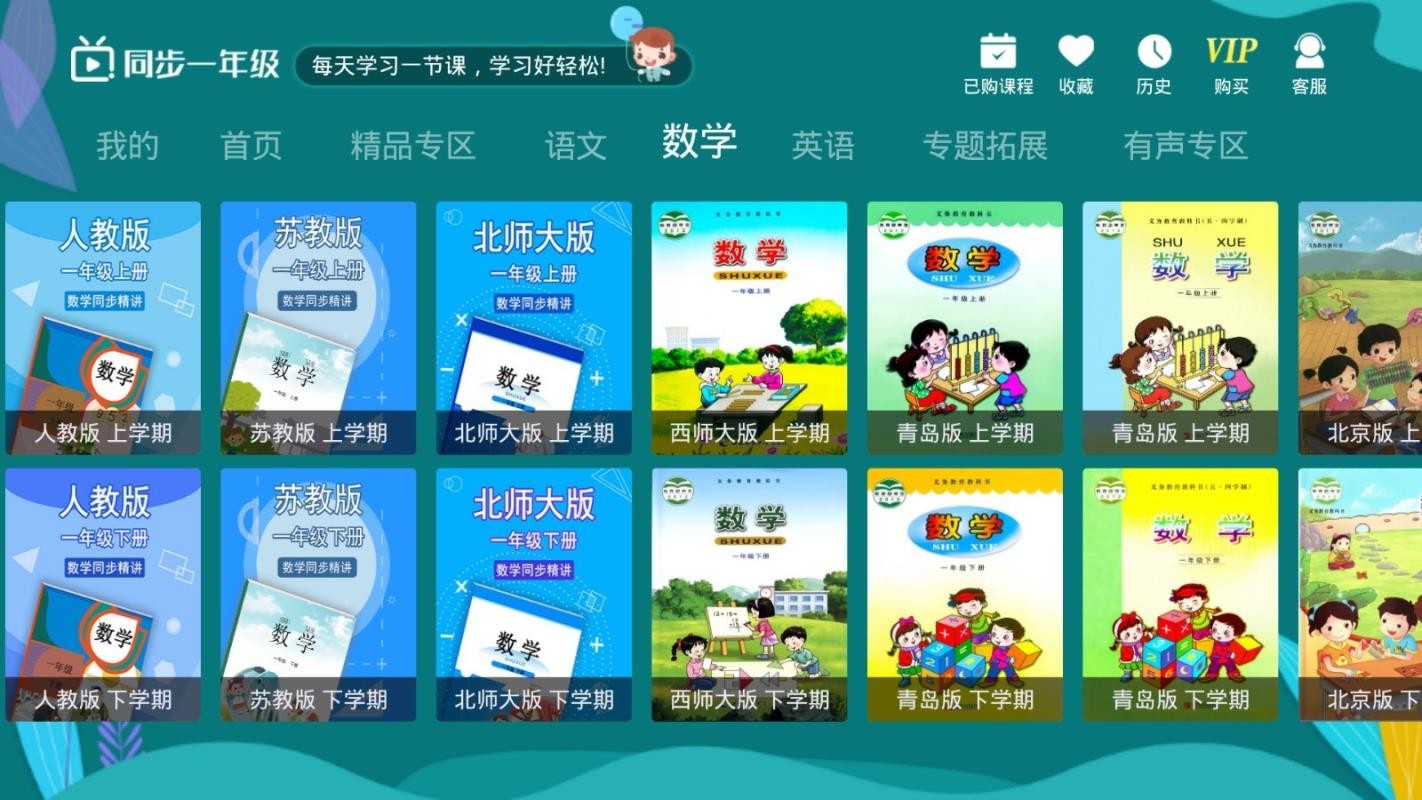Open the VIP 购买 purchase page
The image size is (1422, 800).
coord(1231,62)
